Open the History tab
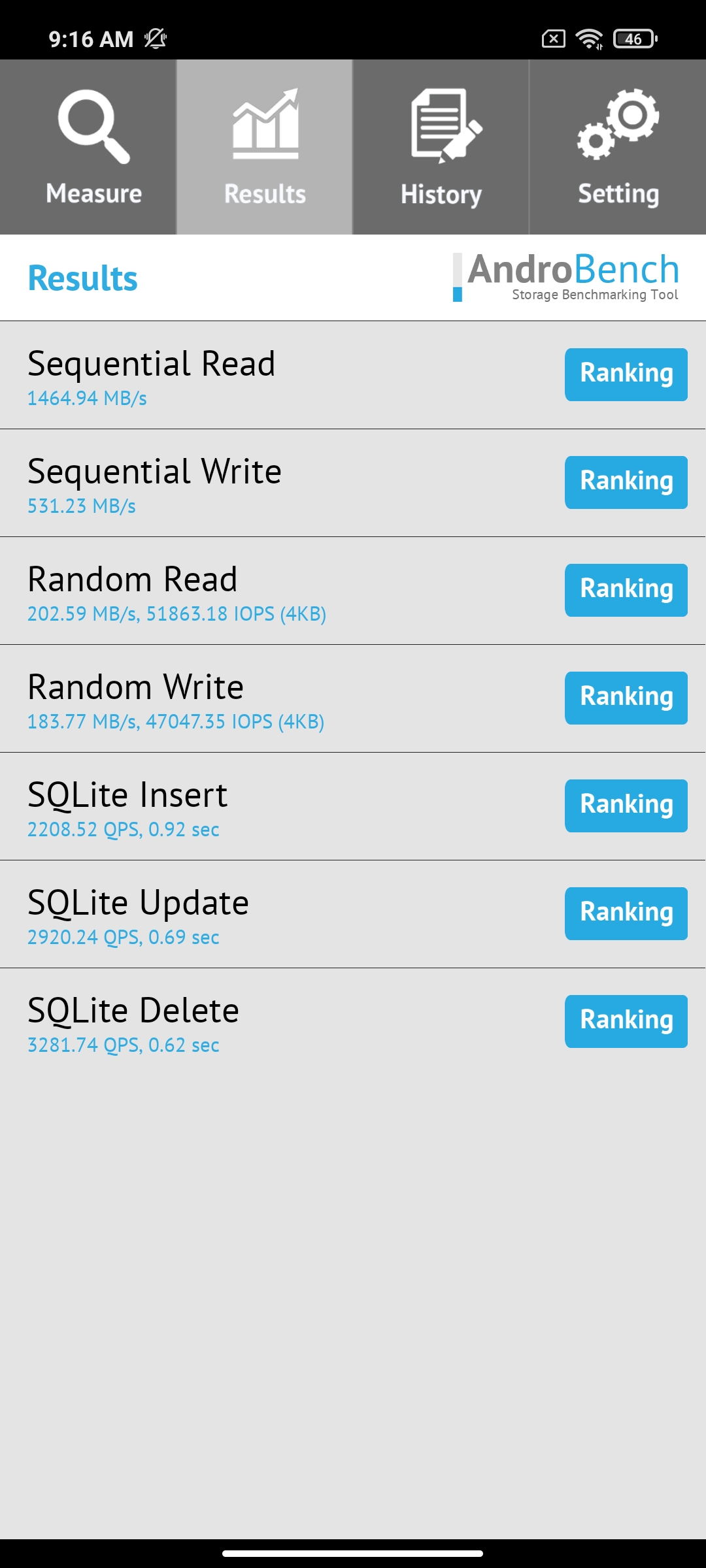 click(x=441, y=147)
